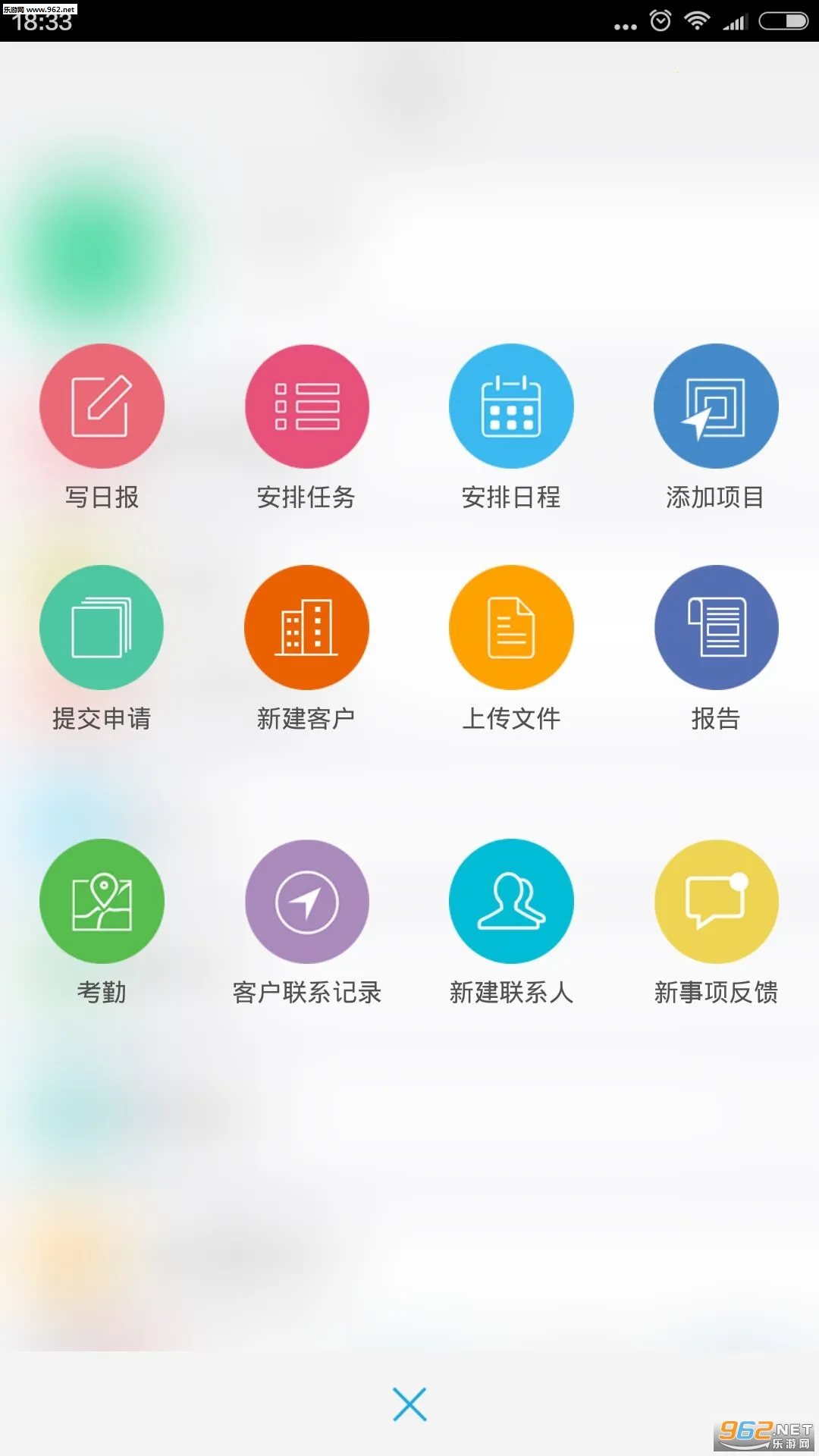This screenshot has height=1456, width=819.
Task: Select the 上传文件 text link
Action: pyautogui.click(x=512, y=719)
